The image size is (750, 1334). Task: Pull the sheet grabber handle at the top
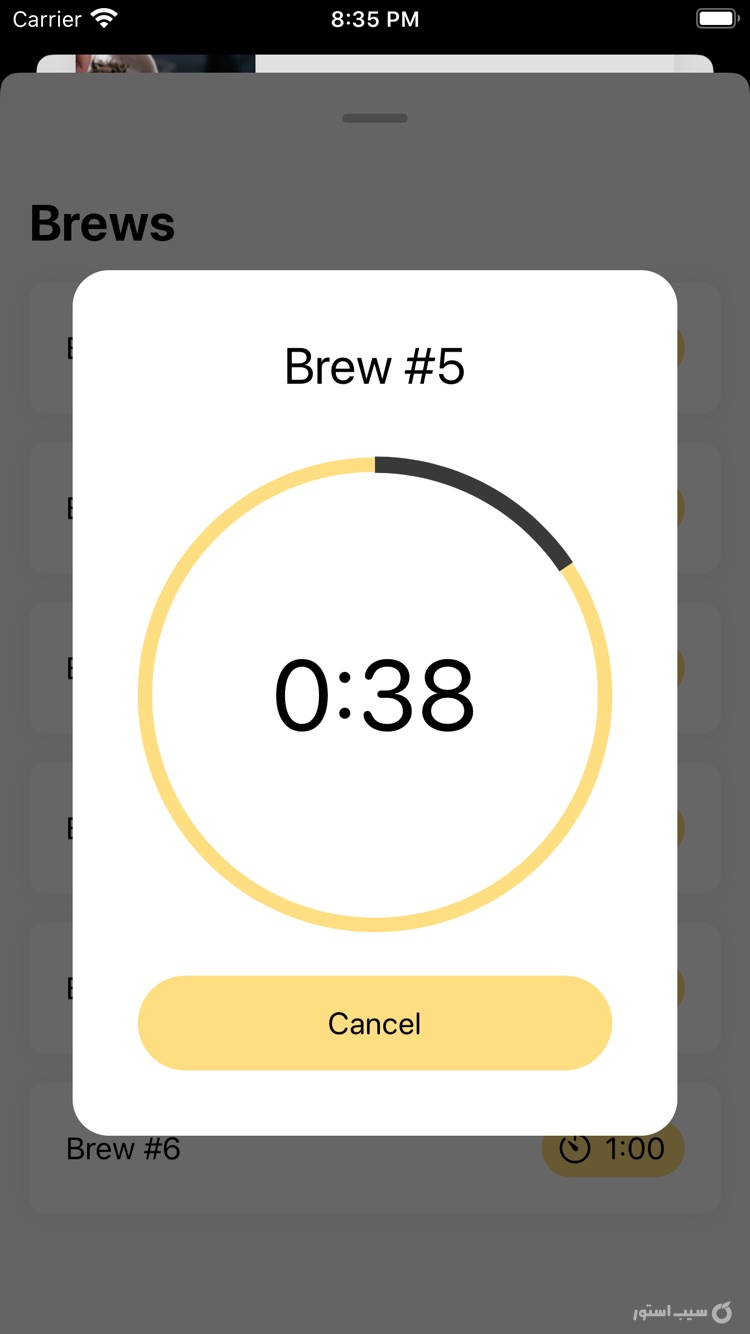point(375,117)
